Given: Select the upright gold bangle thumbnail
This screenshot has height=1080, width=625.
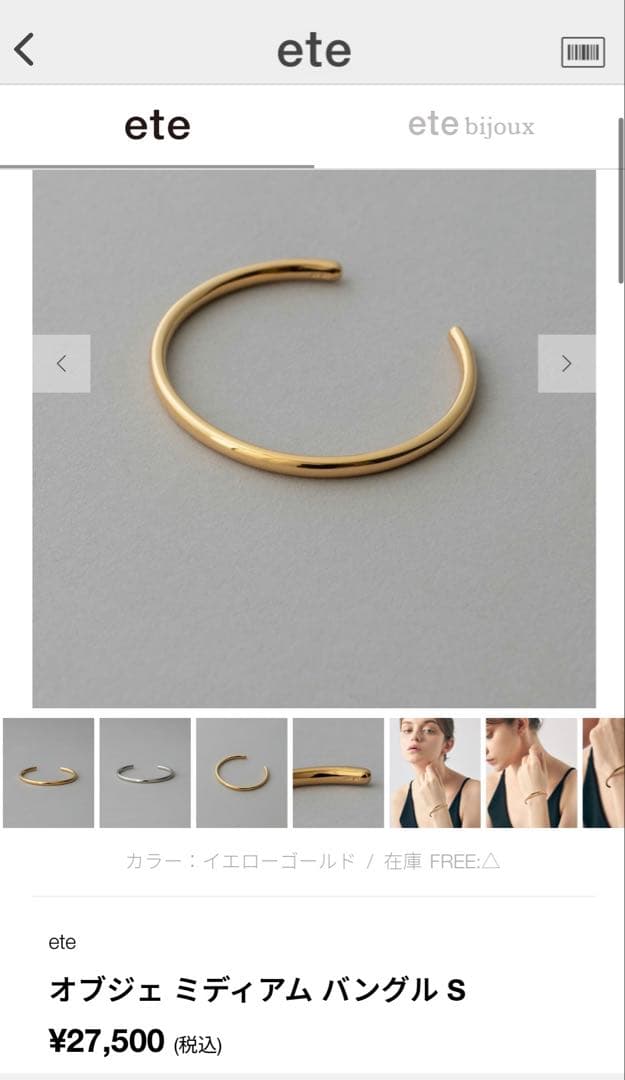Looking at the screenshot, I should point(241,773).
